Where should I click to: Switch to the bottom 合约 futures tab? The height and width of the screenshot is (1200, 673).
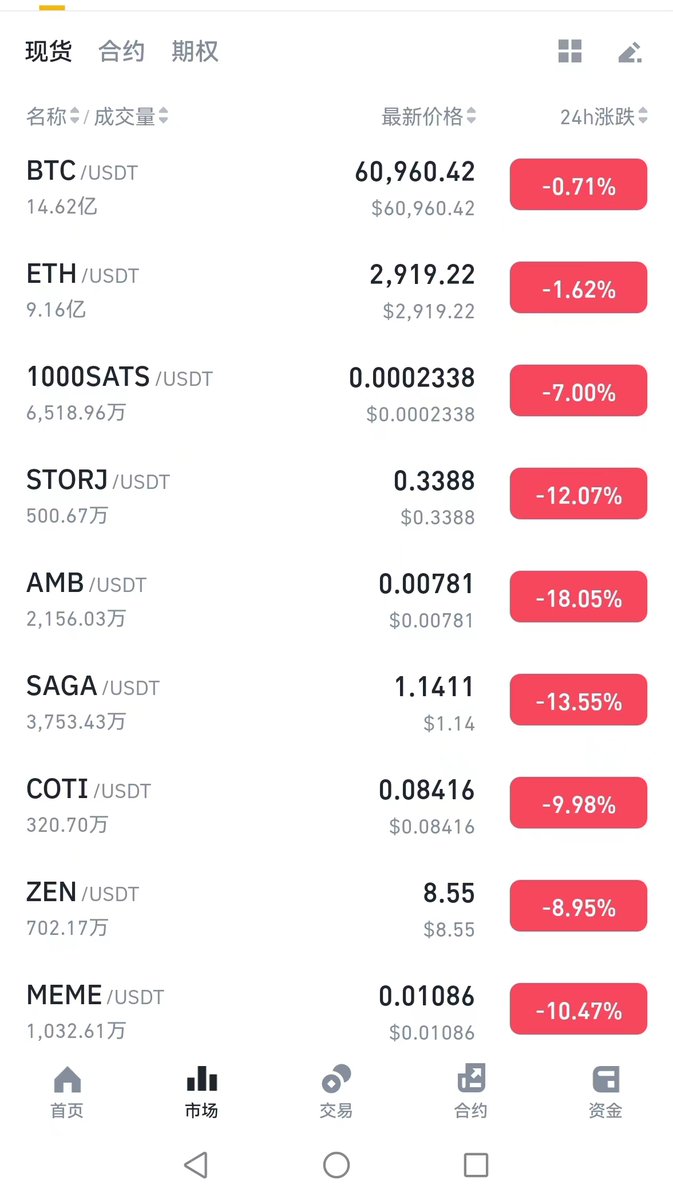471,1091
